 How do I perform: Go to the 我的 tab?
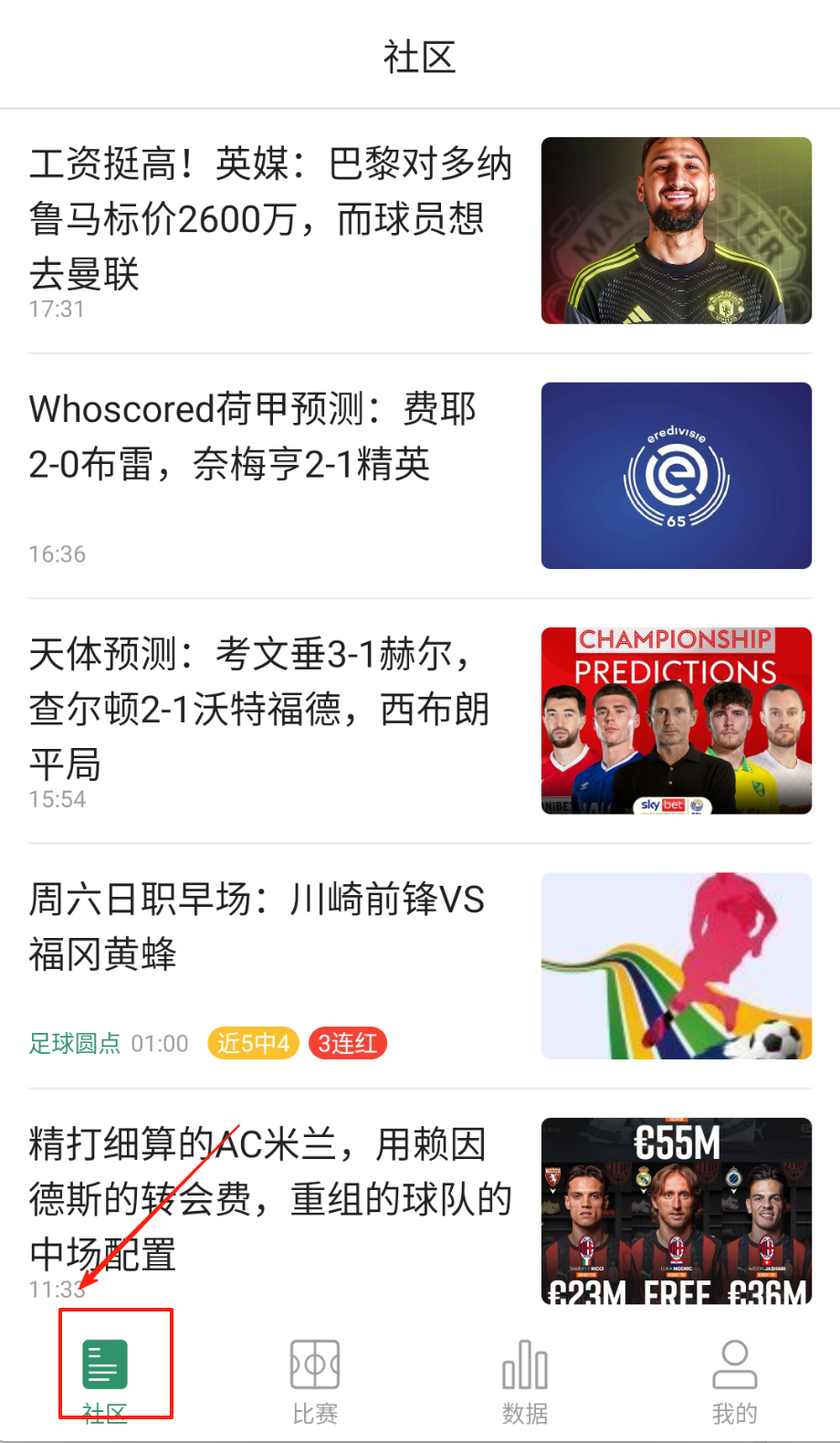734,1379
